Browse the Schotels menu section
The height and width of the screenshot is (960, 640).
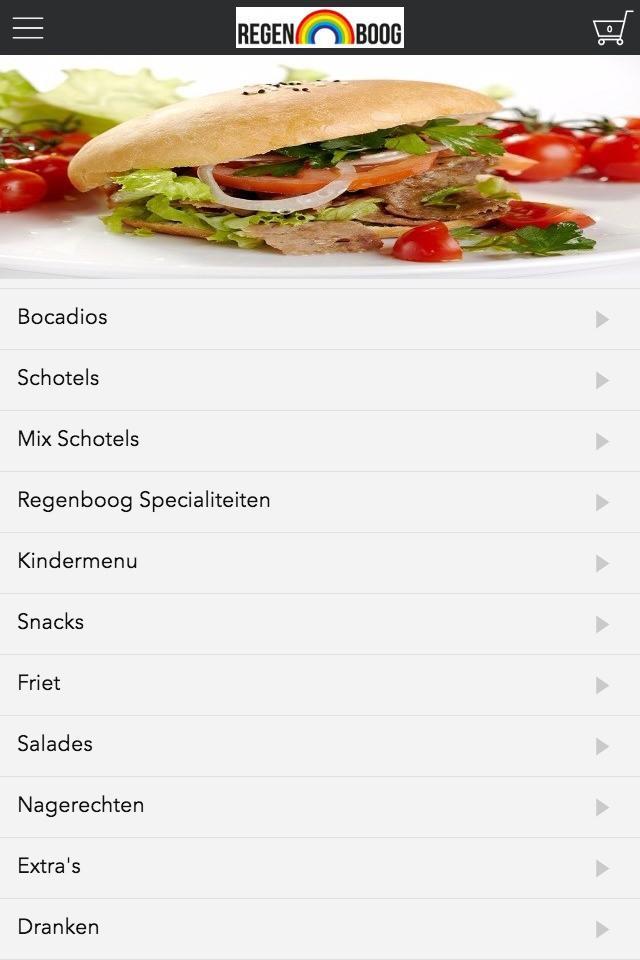pyautogui.click(x=320, y=379)
